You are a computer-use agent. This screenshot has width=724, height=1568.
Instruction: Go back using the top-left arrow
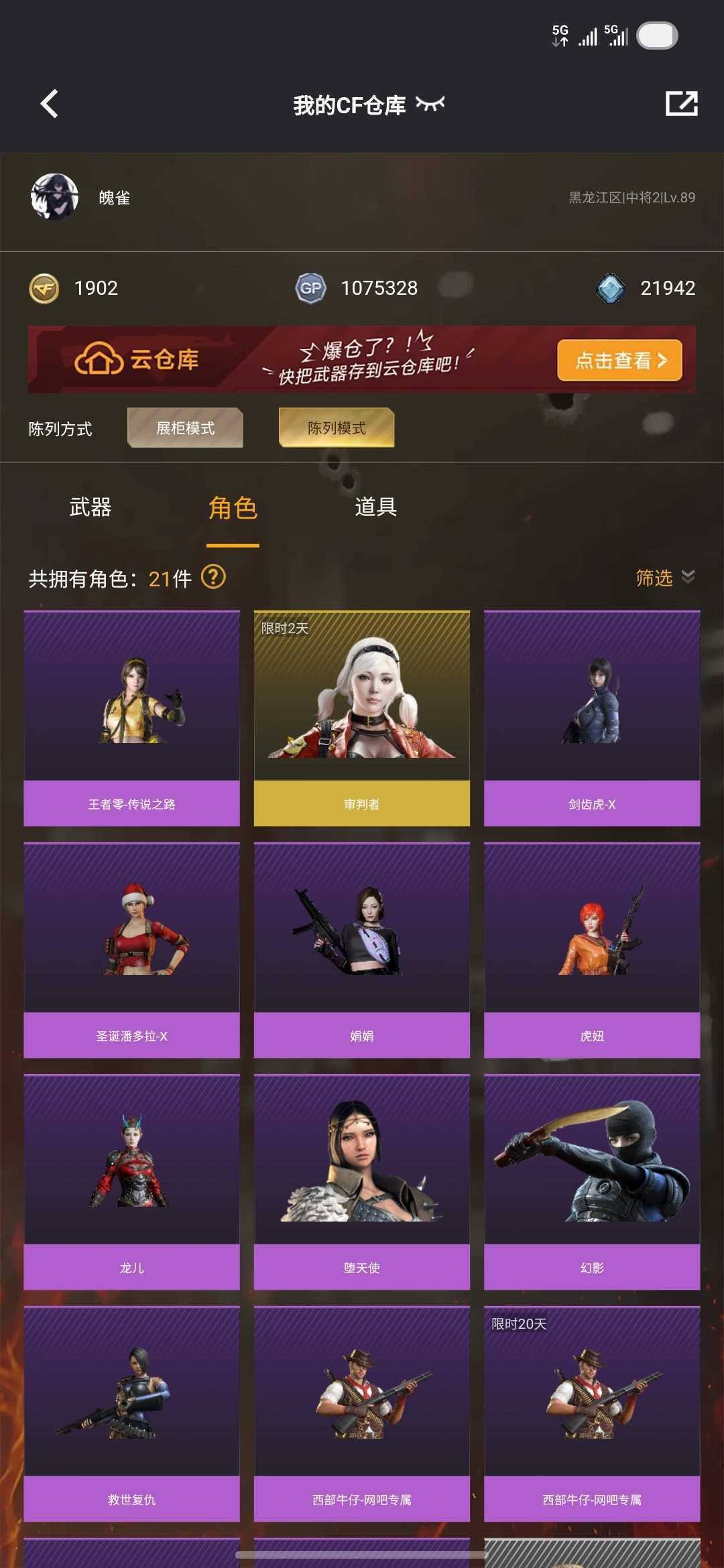pyautogui.click(x=50, y=104)
